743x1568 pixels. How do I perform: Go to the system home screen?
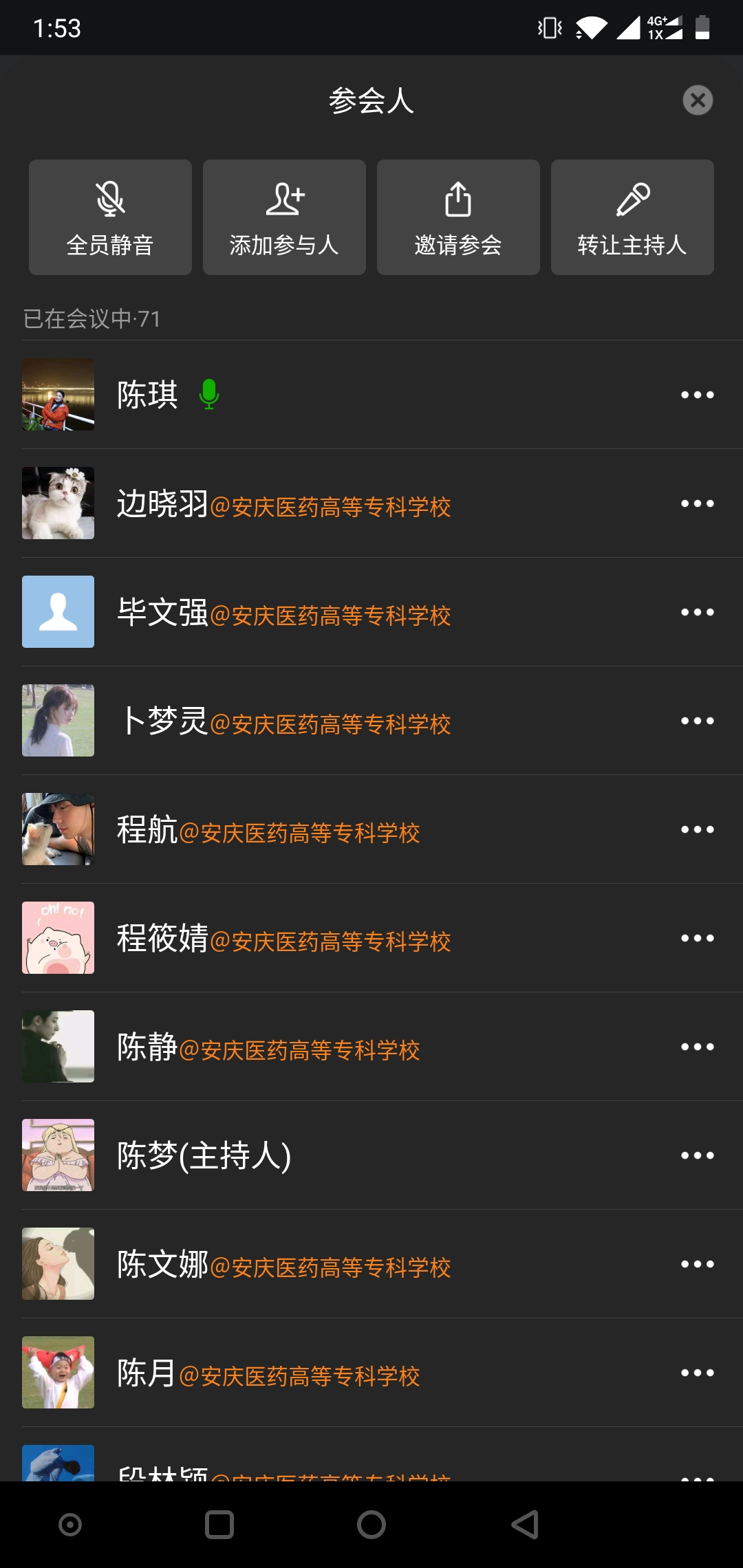[371, 1525]
